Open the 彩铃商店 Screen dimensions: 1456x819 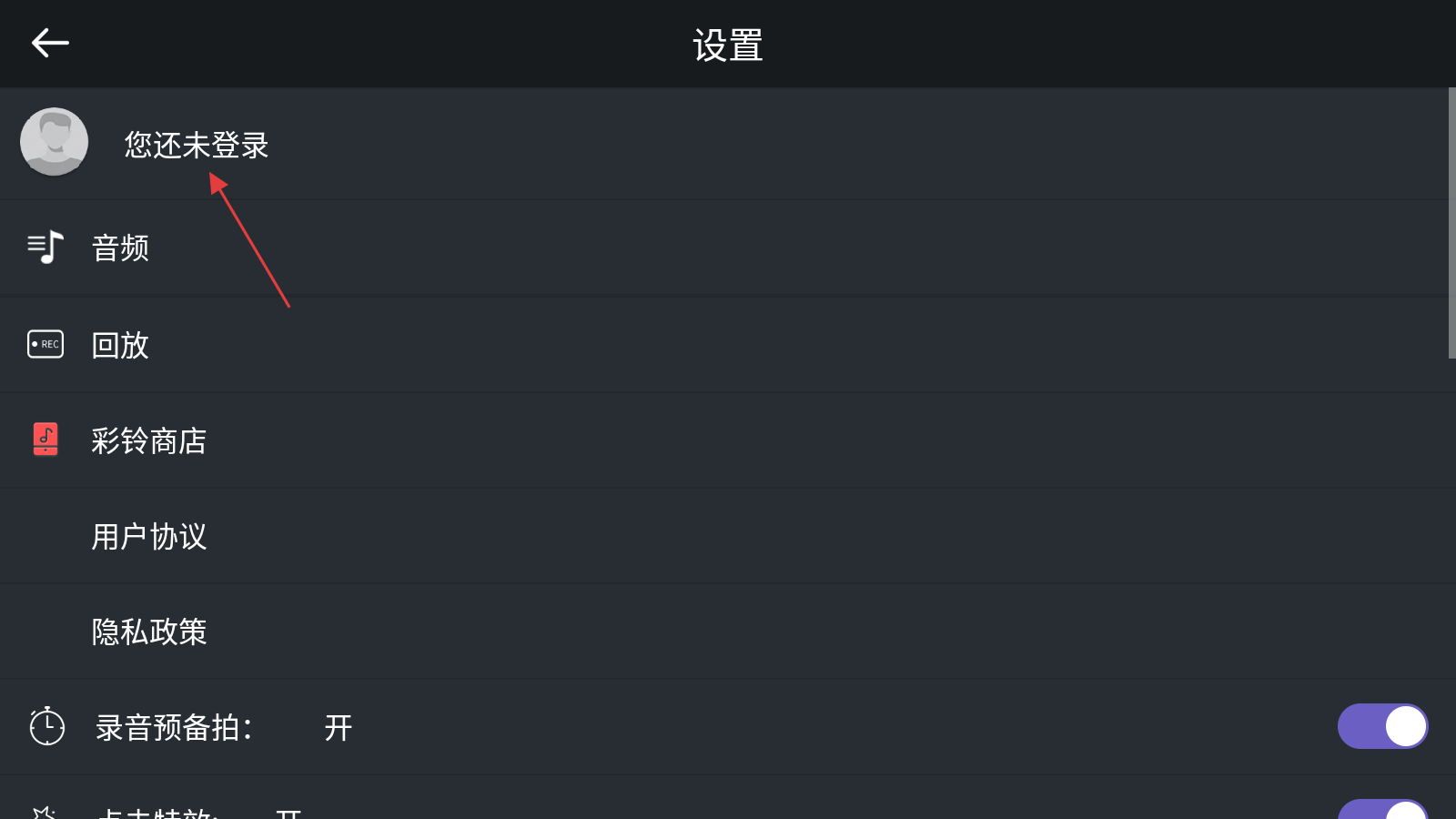pyautogui.click(x=148, y=440)
